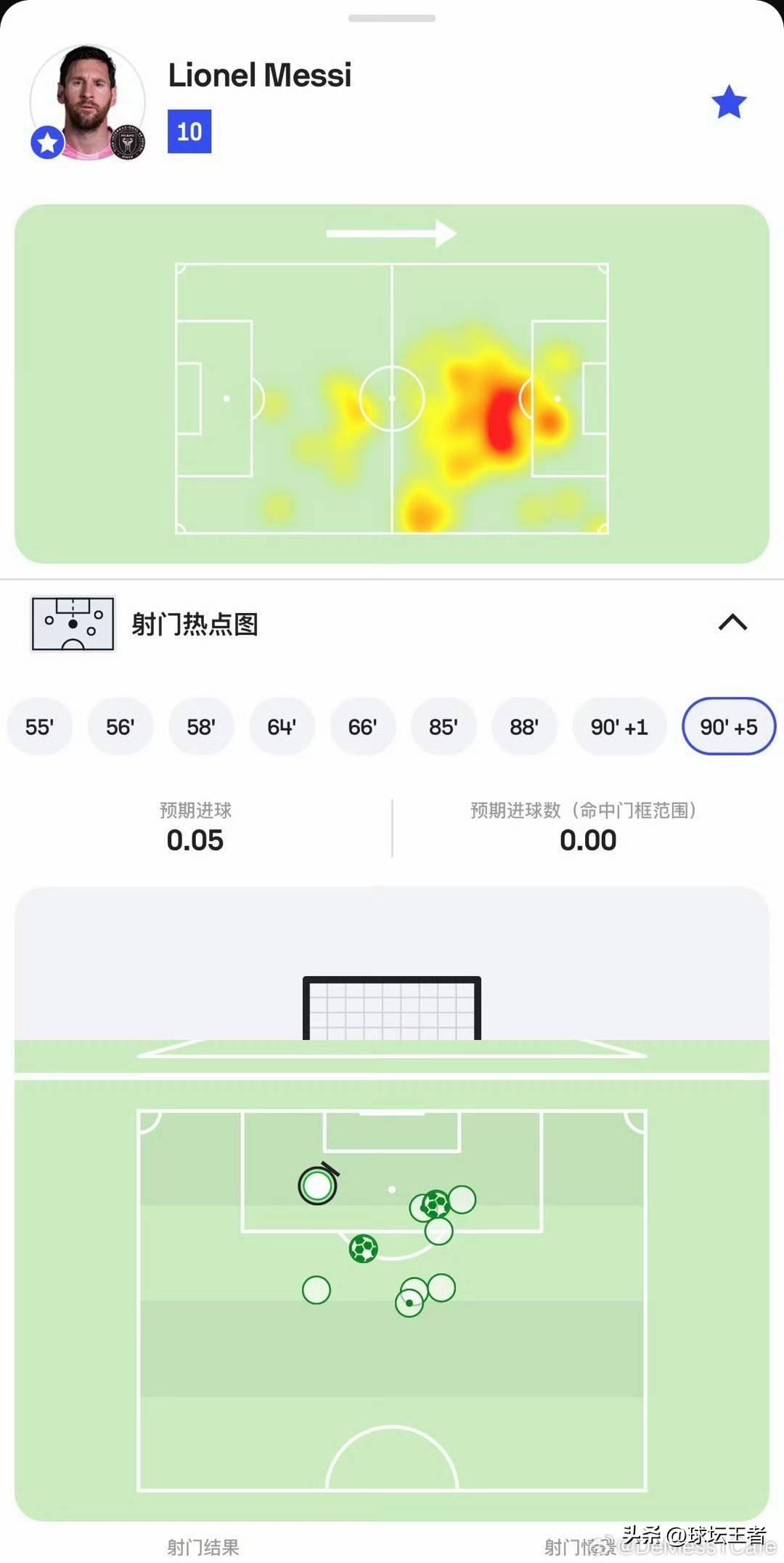Screen dimensions: 784x1563
Task: Click the attack direction arrow above the heatmap
Action: click(x=392, y=234)
